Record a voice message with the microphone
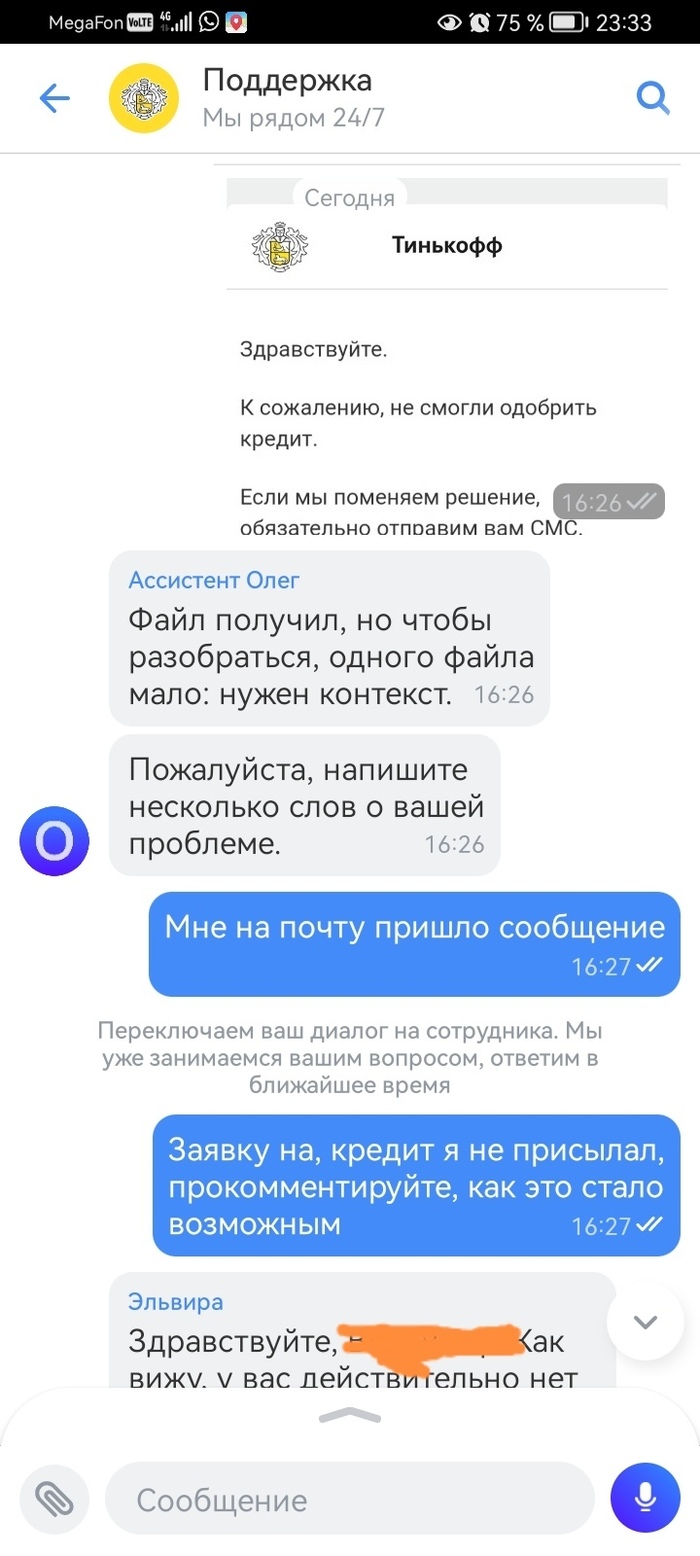Viewport: 700px width, 1556px height. (645, 1498)
